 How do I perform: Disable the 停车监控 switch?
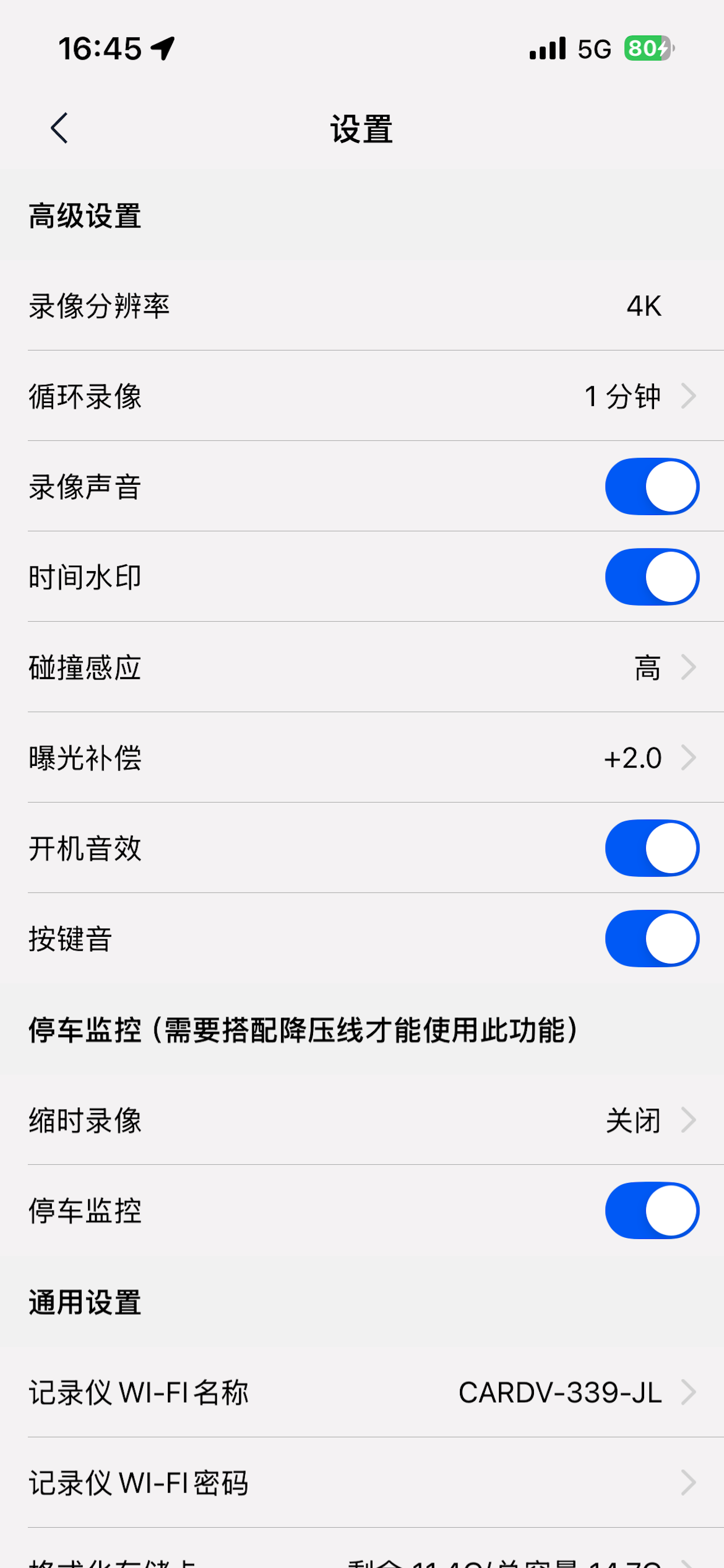pyautogui.click(x=652, y=1210)
